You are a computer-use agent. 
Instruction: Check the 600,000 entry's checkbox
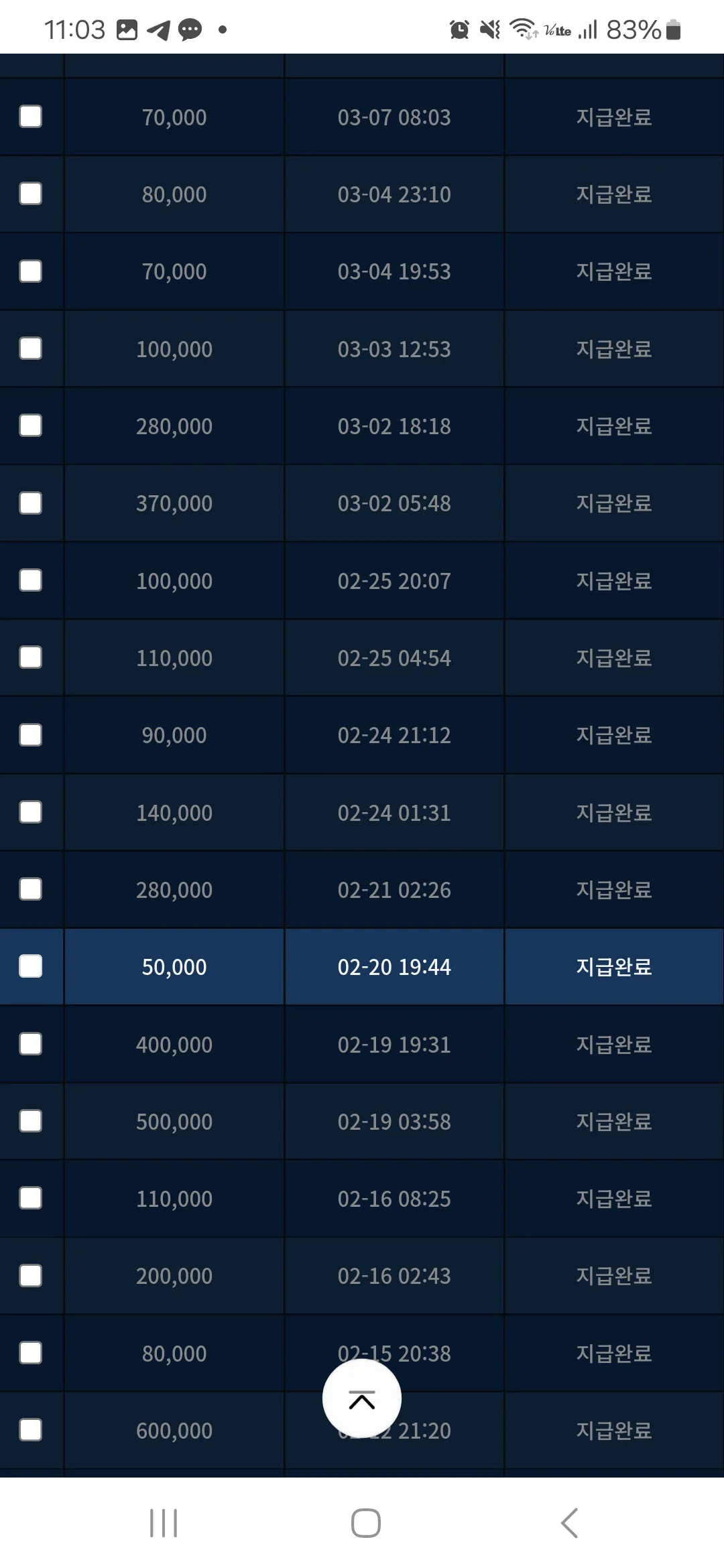[x=31, y=1430]
